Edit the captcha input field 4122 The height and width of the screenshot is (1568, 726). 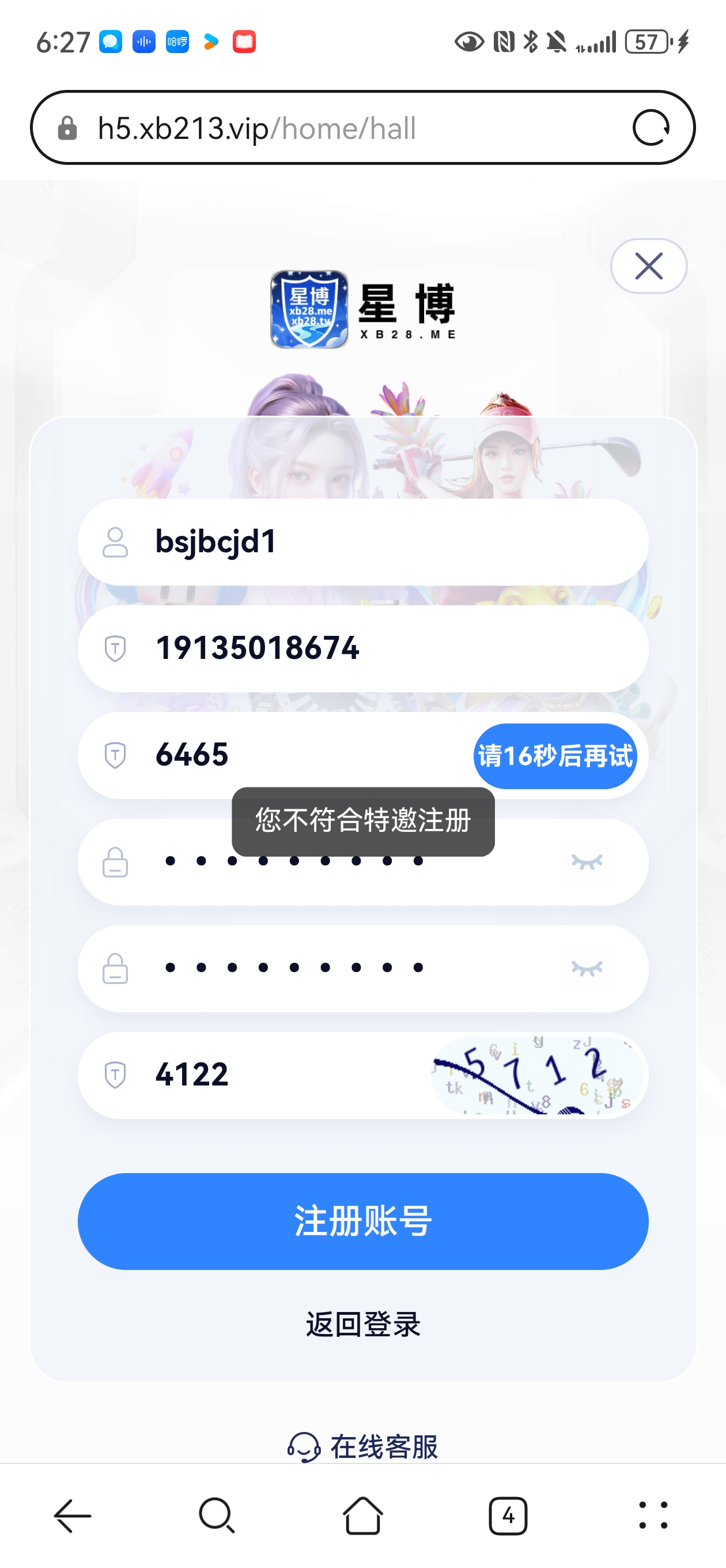280,1075
